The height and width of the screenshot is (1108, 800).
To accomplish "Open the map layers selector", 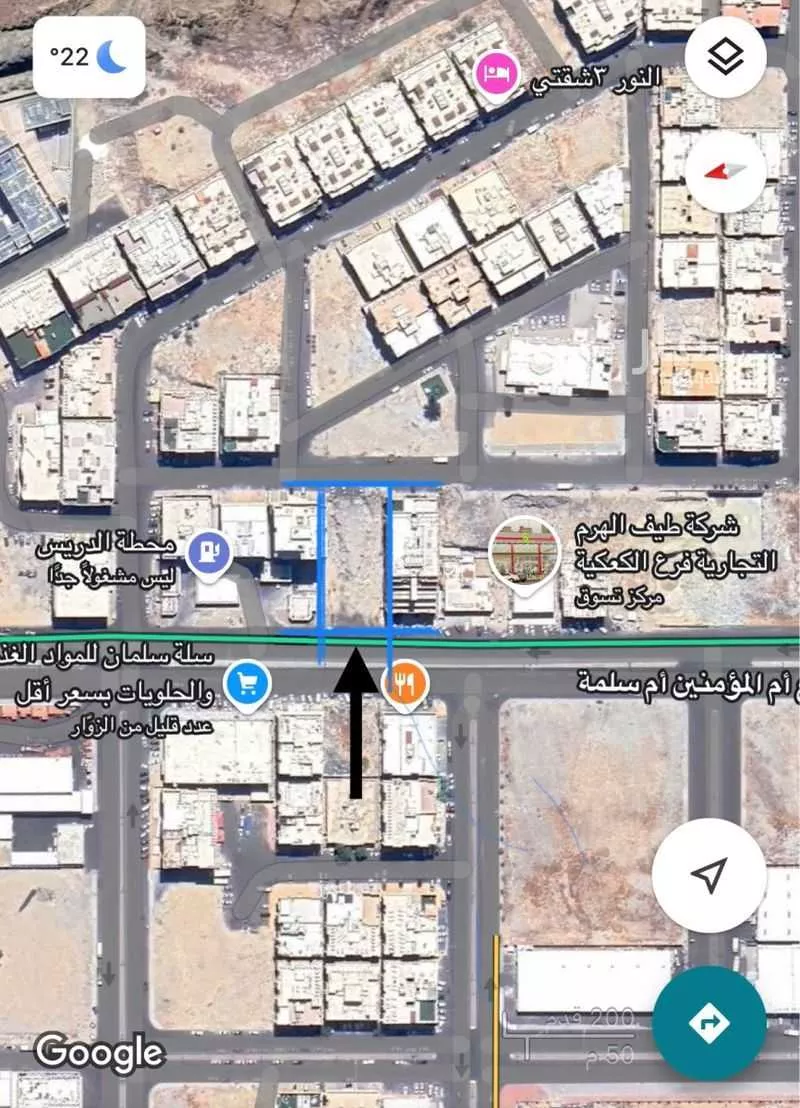I will tap(725, 57).
